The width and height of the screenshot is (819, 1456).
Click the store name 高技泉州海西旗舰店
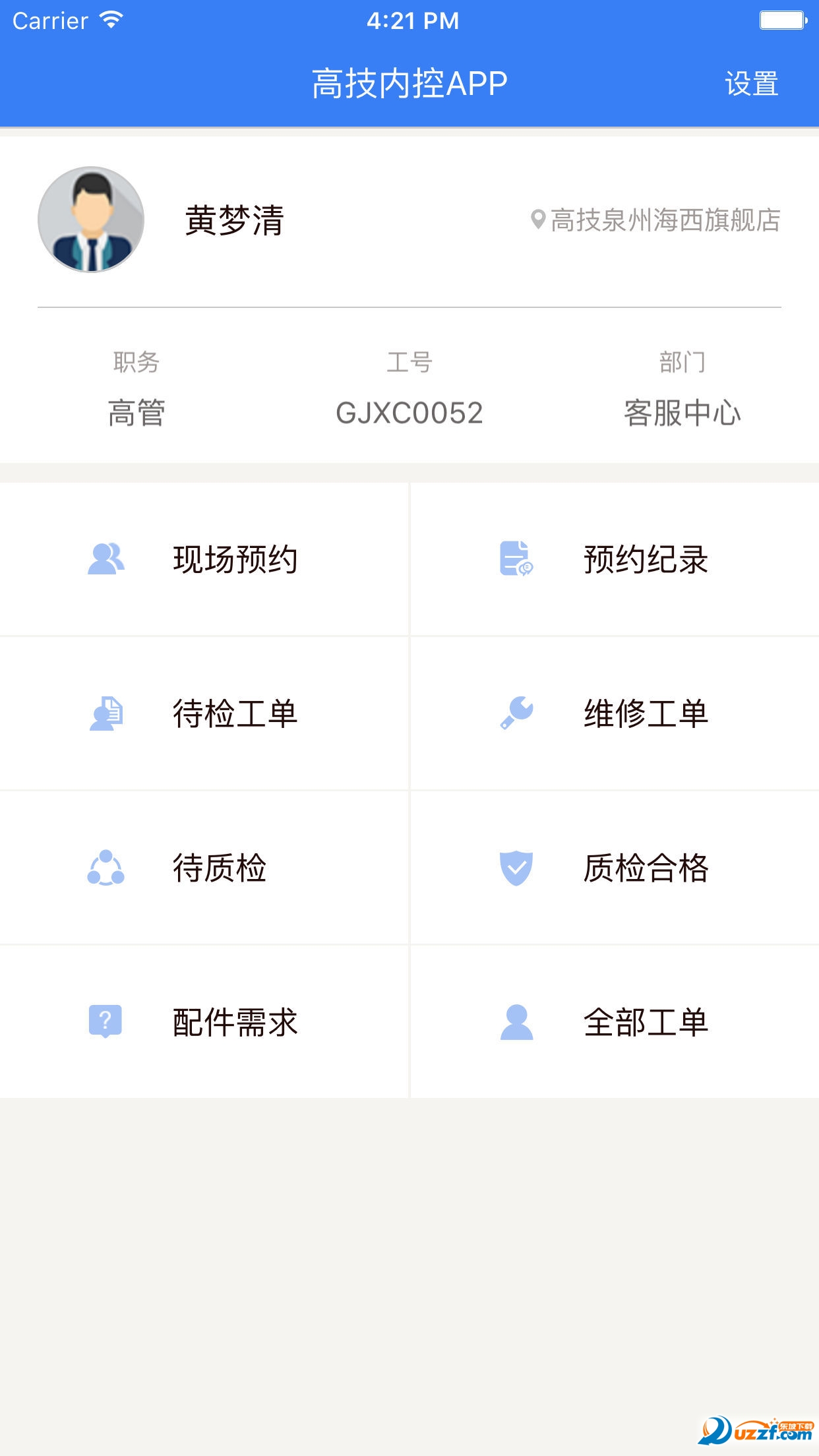click(664, 221)
